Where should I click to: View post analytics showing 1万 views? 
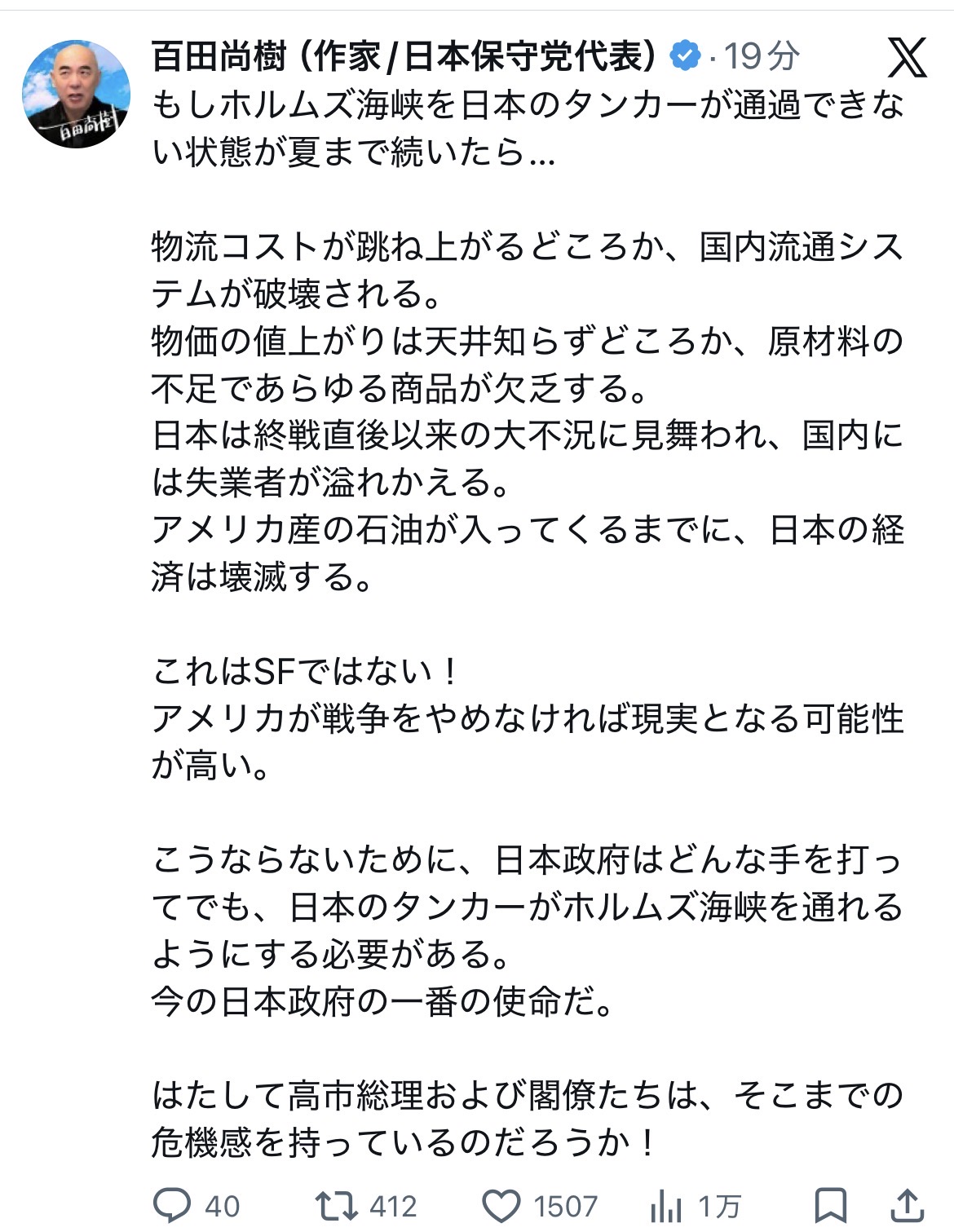666,1204
